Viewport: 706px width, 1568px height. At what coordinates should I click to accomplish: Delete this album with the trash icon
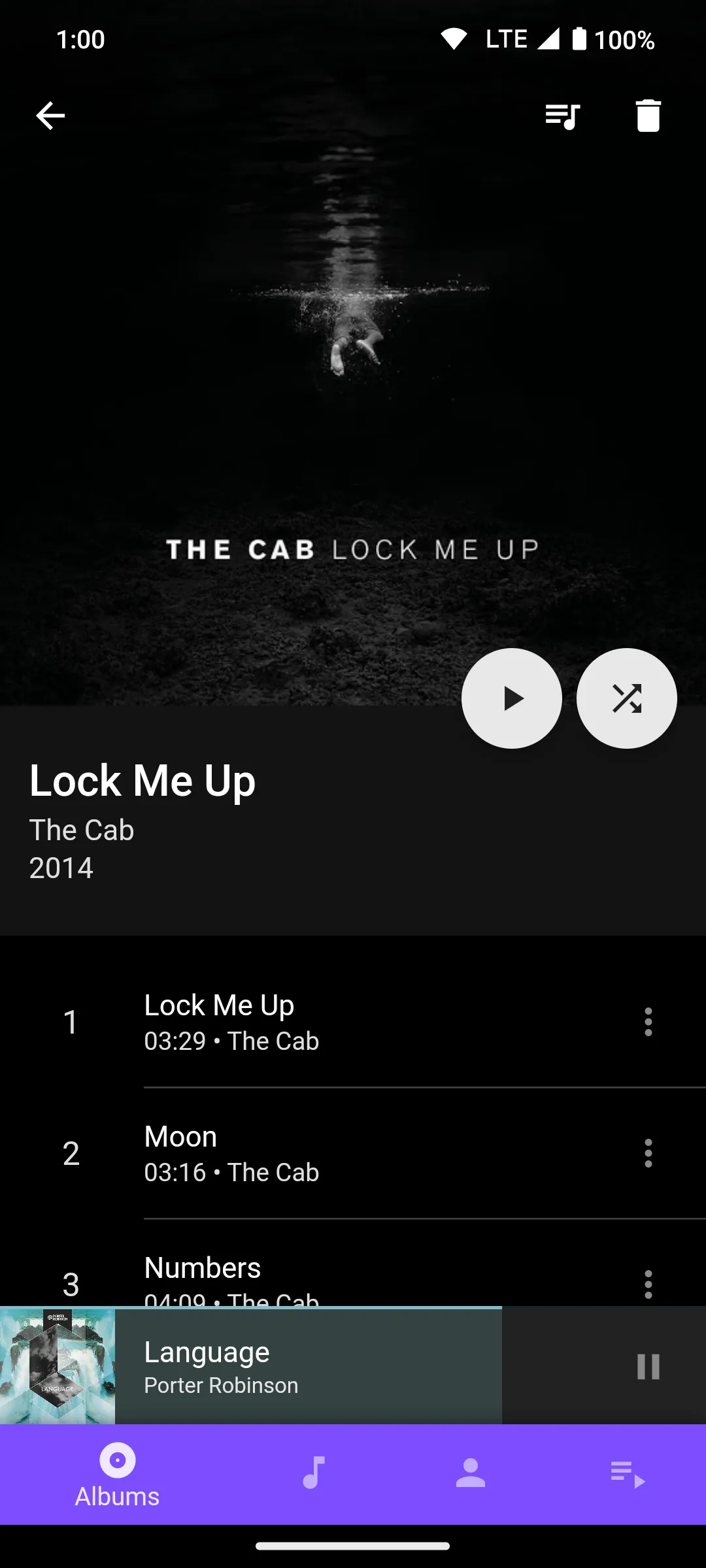tap(648, 116)
